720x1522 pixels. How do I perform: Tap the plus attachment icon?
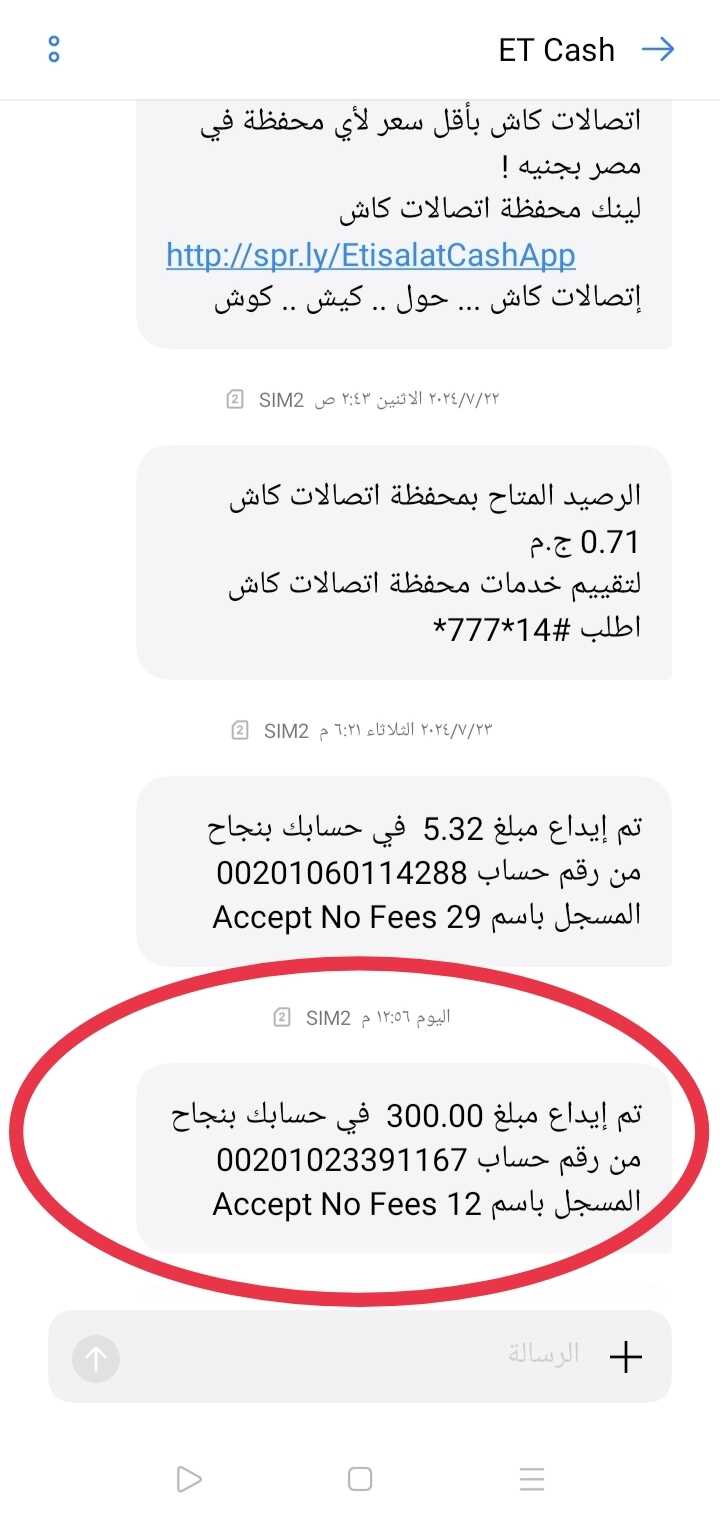click(626, 1356)
